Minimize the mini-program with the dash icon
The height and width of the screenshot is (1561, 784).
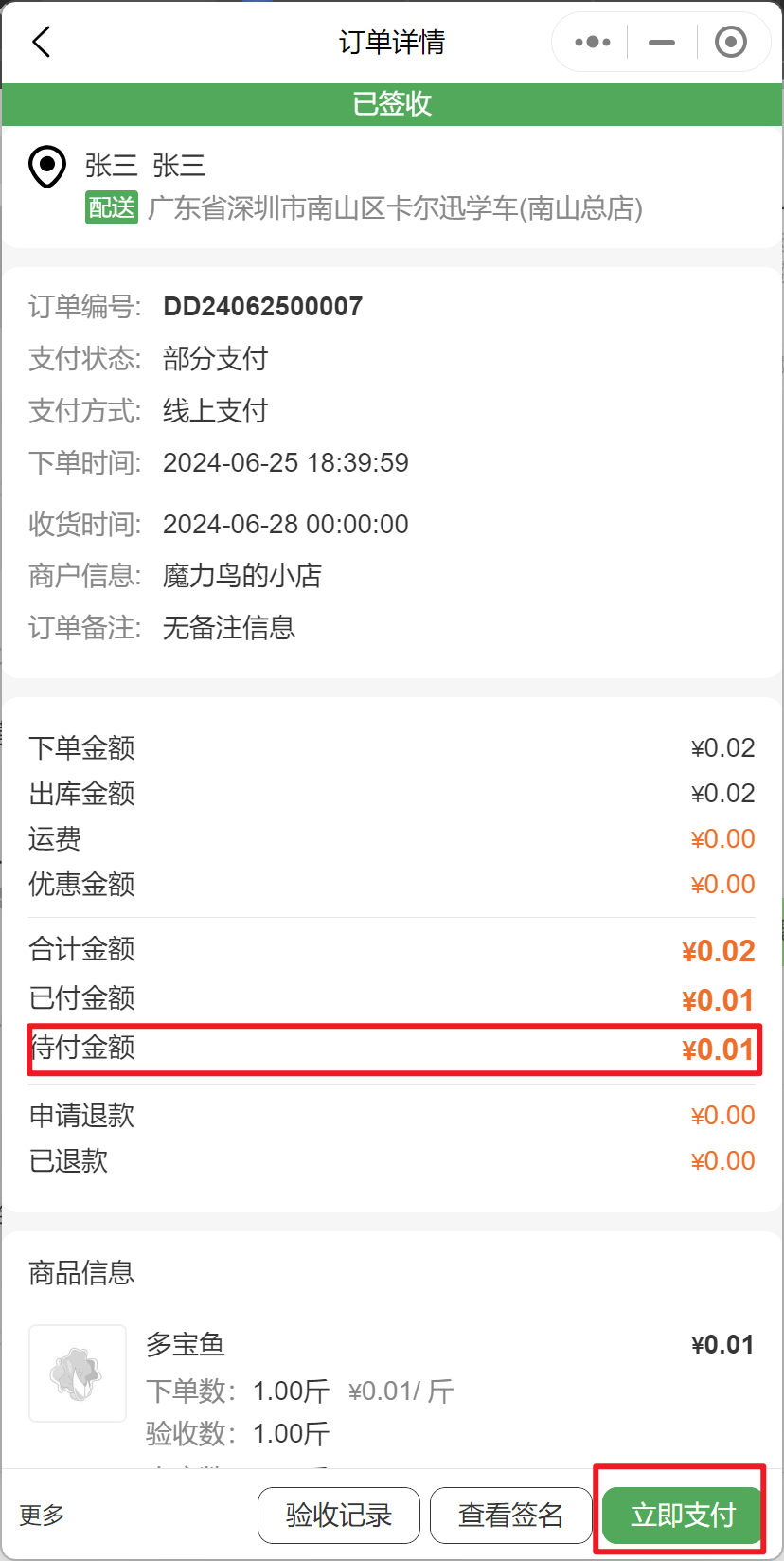coord(662,42)
